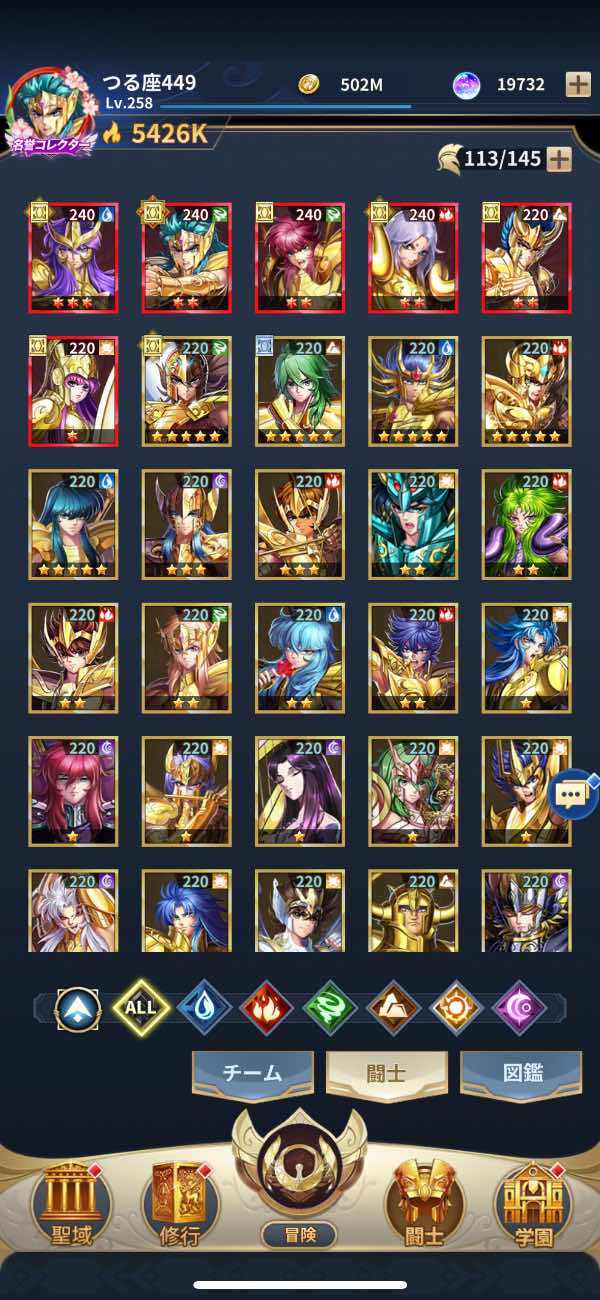This screenshot has height=1300, width=600.
Task: Select the 闘士 tab above bottom bar
Action: coord(386,1073)
